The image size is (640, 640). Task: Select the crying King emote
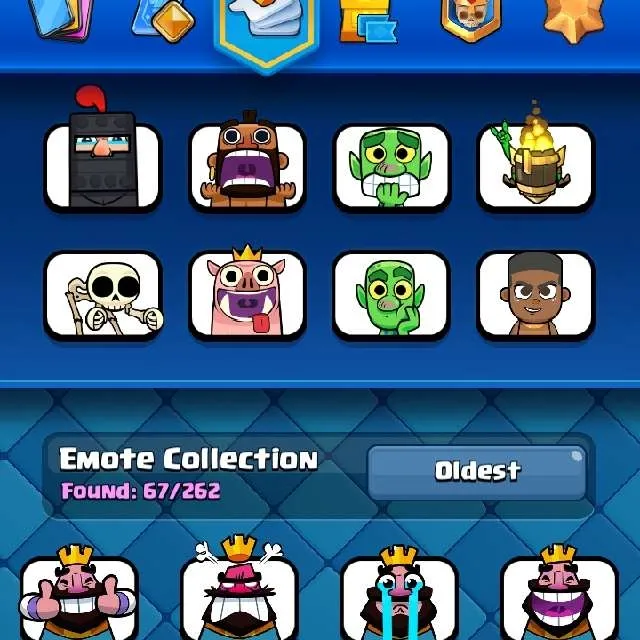(x=398, y=597)
